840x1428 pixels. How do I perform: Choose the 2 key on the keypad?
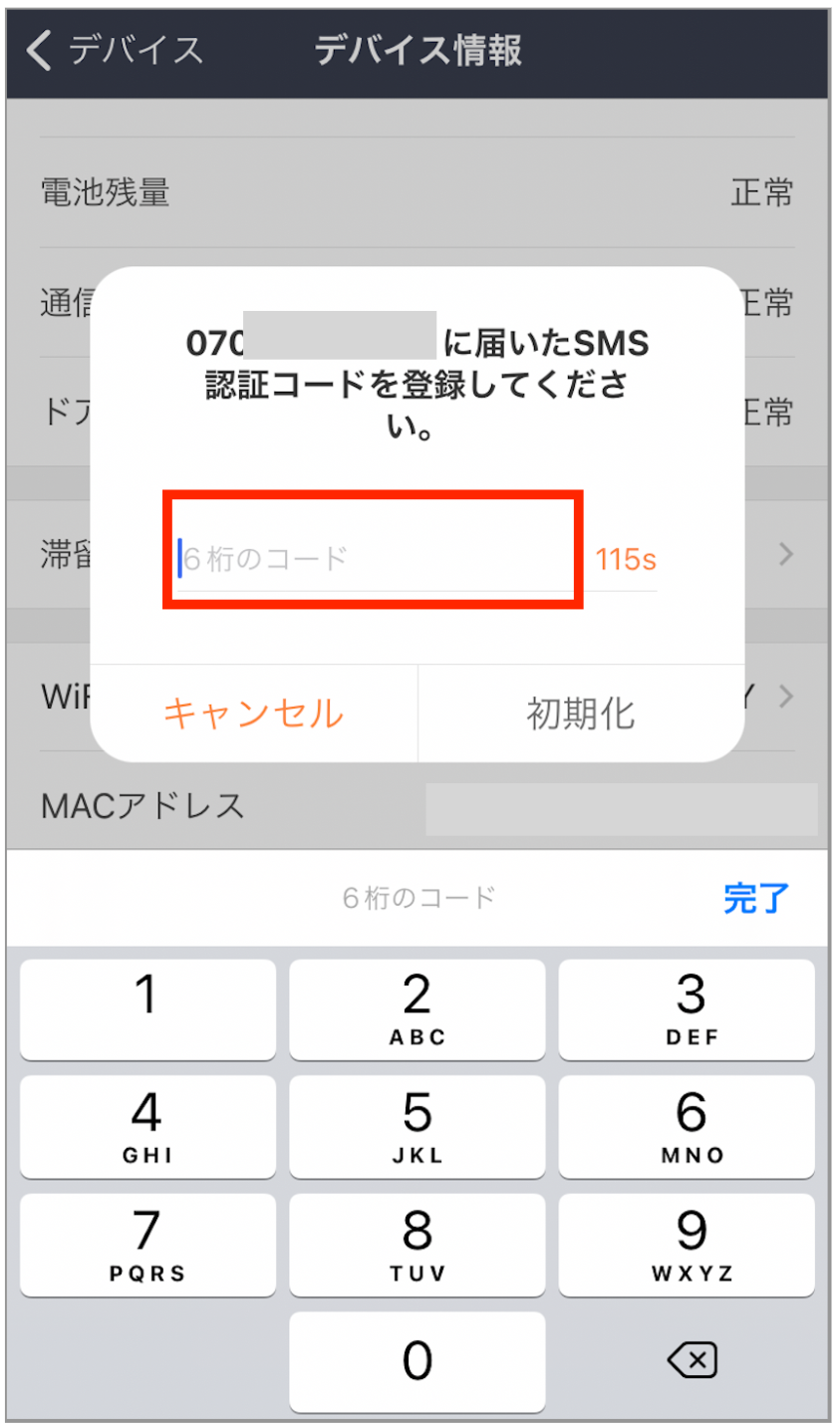pyautogui.click(x=418, y=1009)
